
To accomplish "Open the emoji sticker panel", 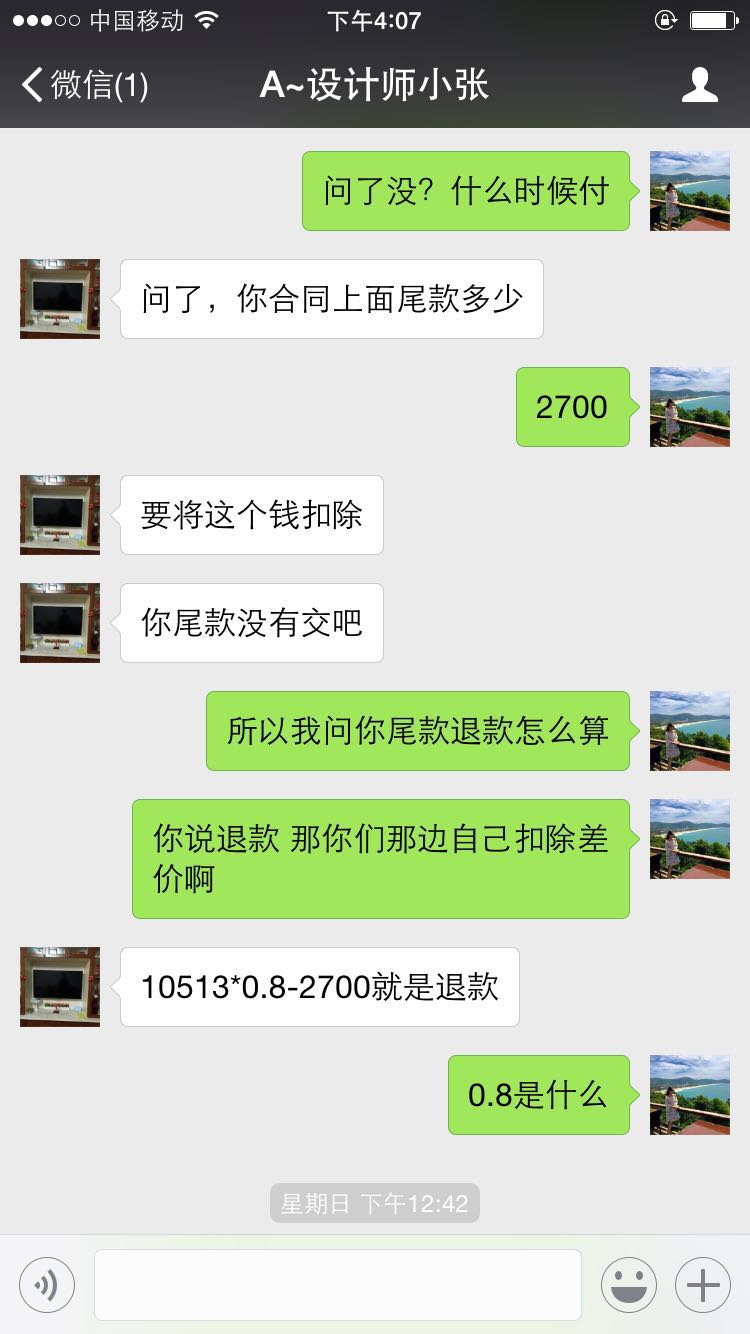I will pos(629,1284).
